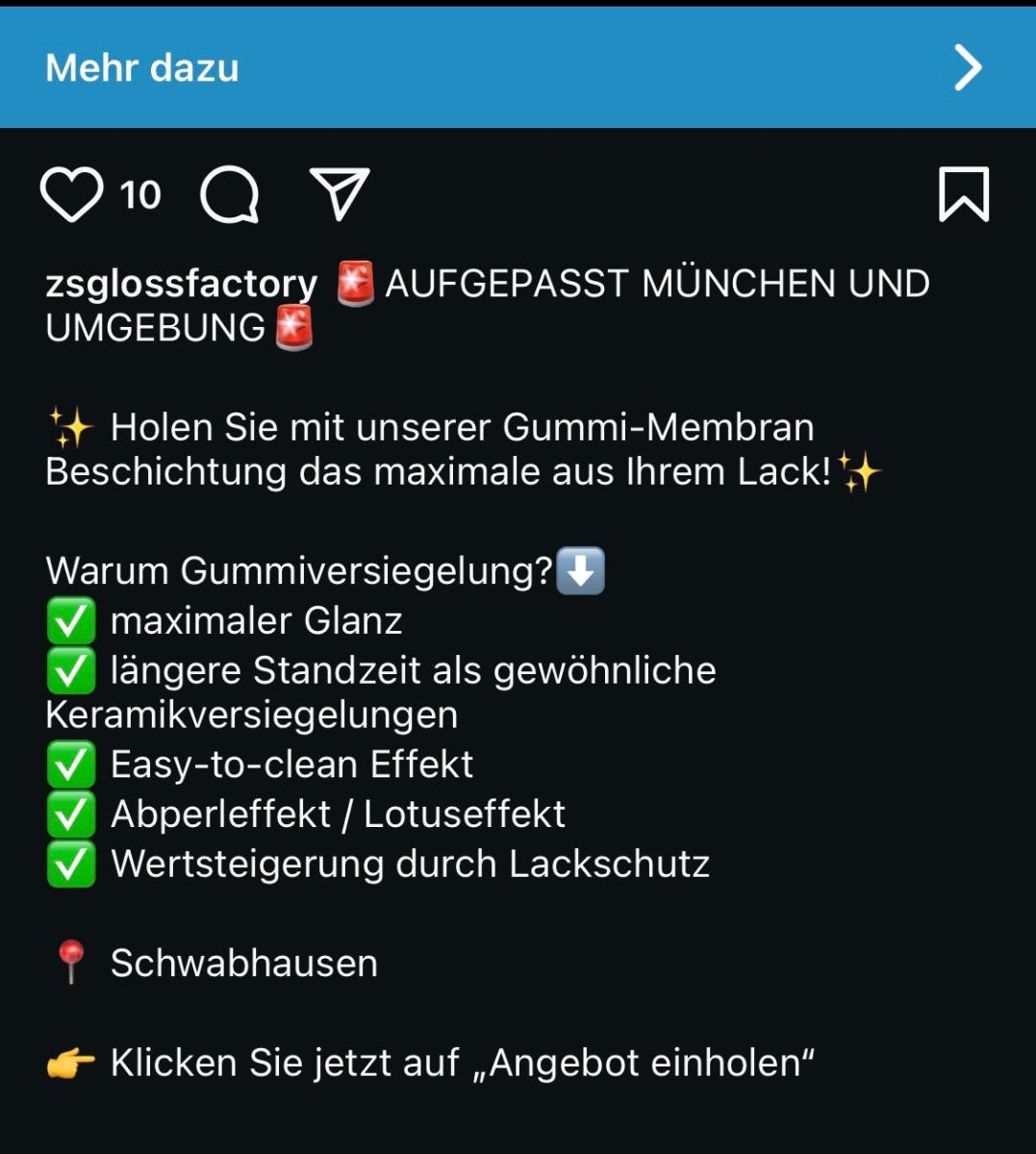1036x1154 pixels.
Task: Open the comments on this post
Action: [x=230, y=194]
